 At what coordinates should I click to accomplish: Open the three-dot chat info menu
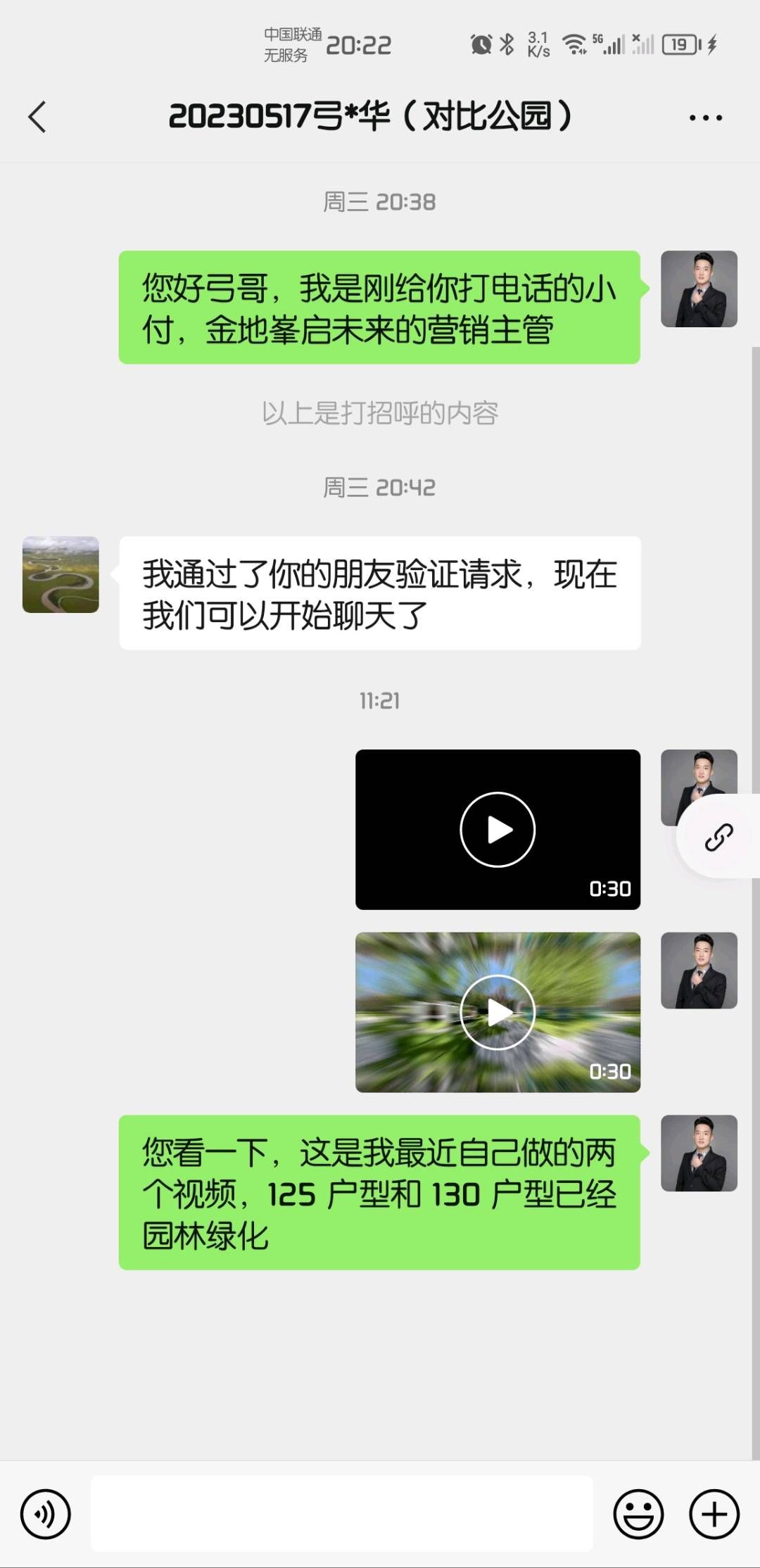coord(705,118)
